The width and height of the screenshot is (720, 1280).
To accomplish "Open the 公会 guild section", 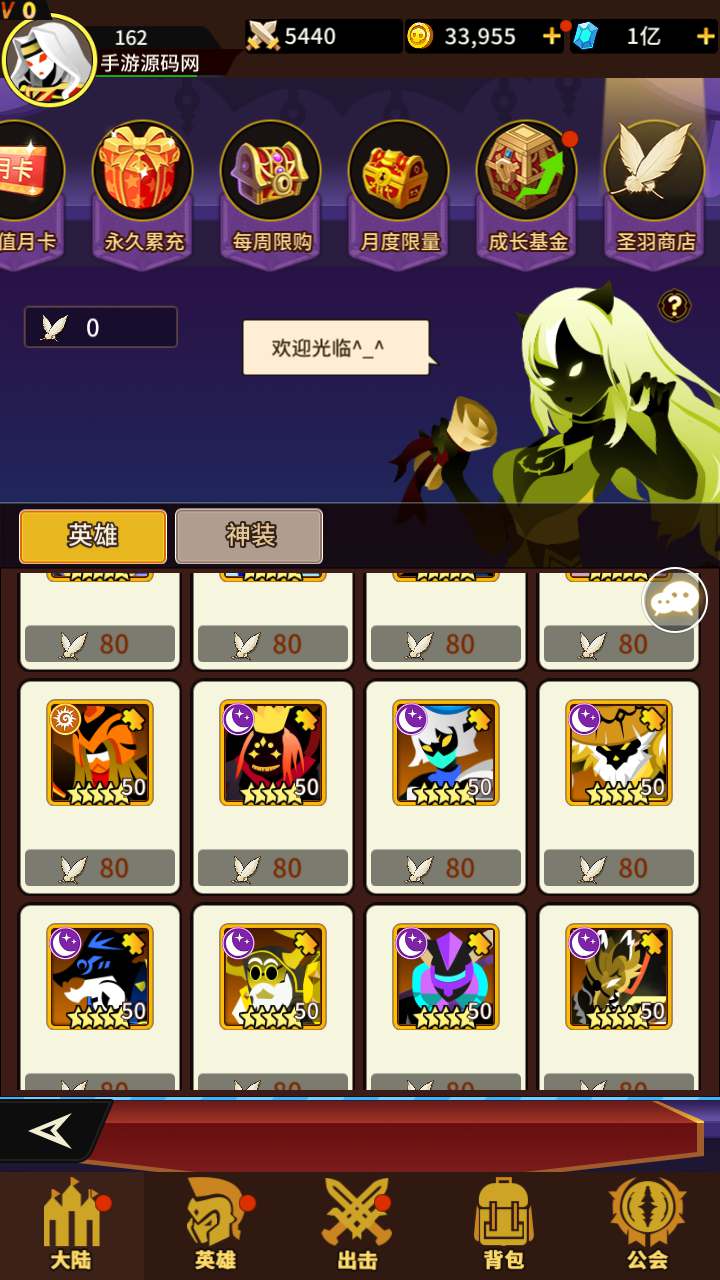I will 647,1225.
